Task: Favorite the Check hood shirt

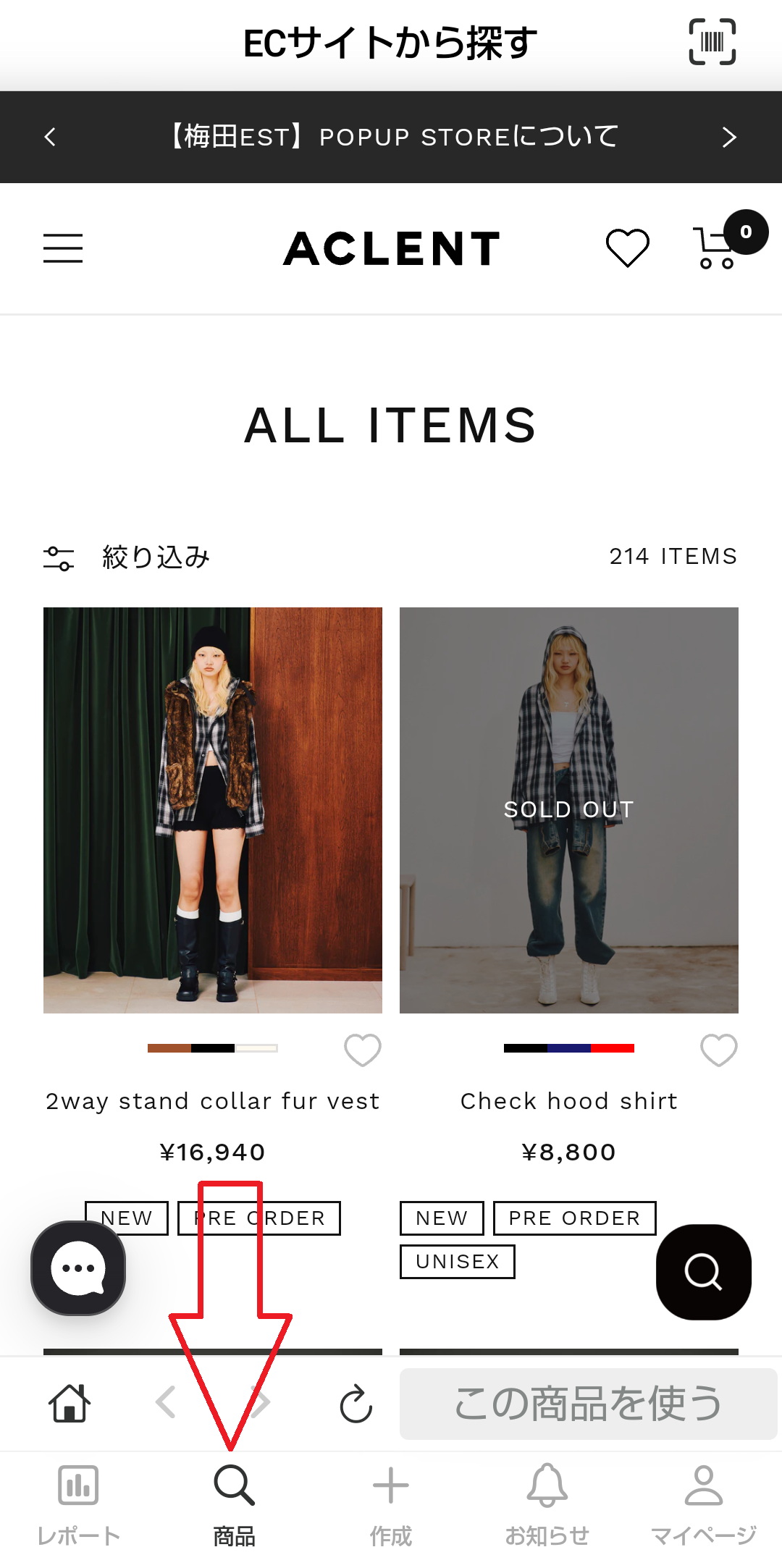Action: [718, 1050]
